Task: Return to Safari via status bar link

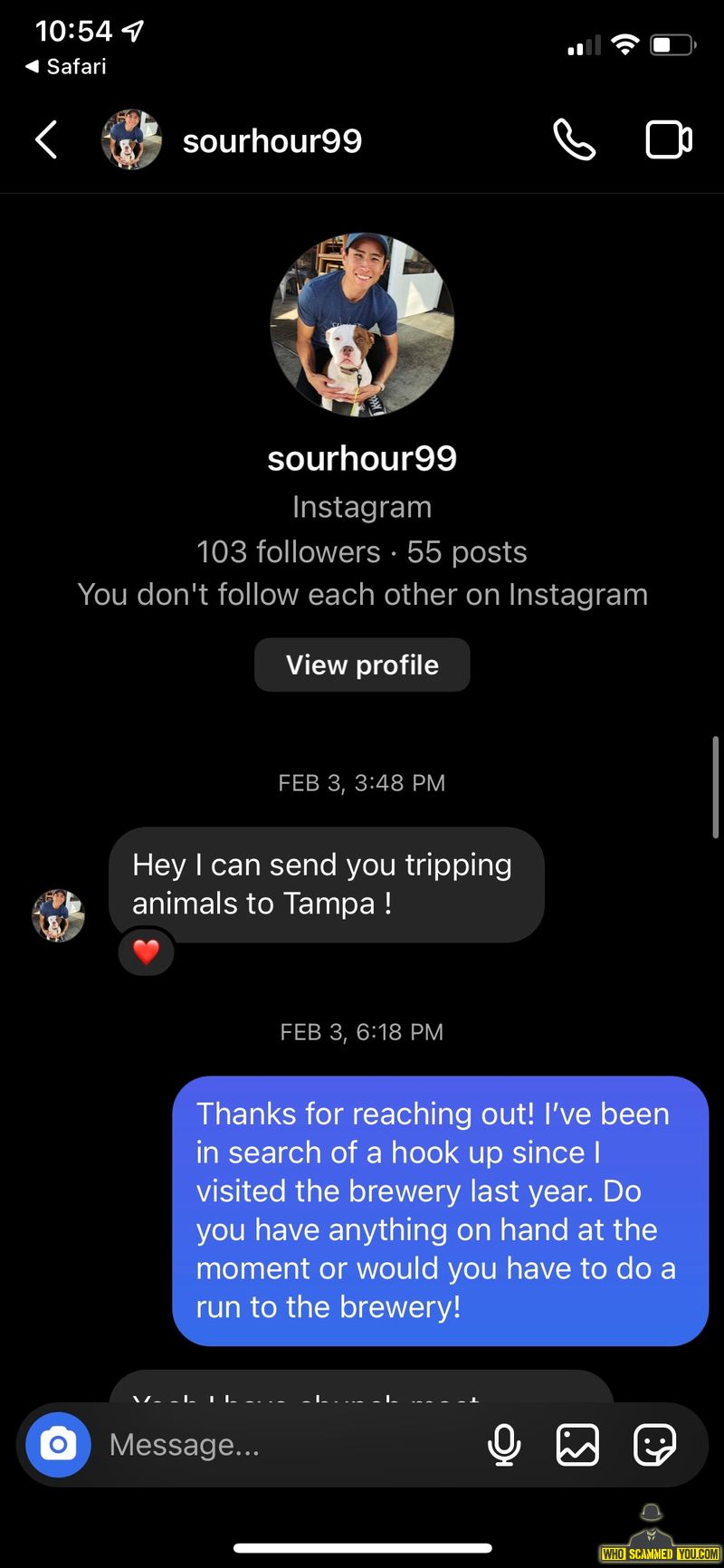Action: [66, 66]
